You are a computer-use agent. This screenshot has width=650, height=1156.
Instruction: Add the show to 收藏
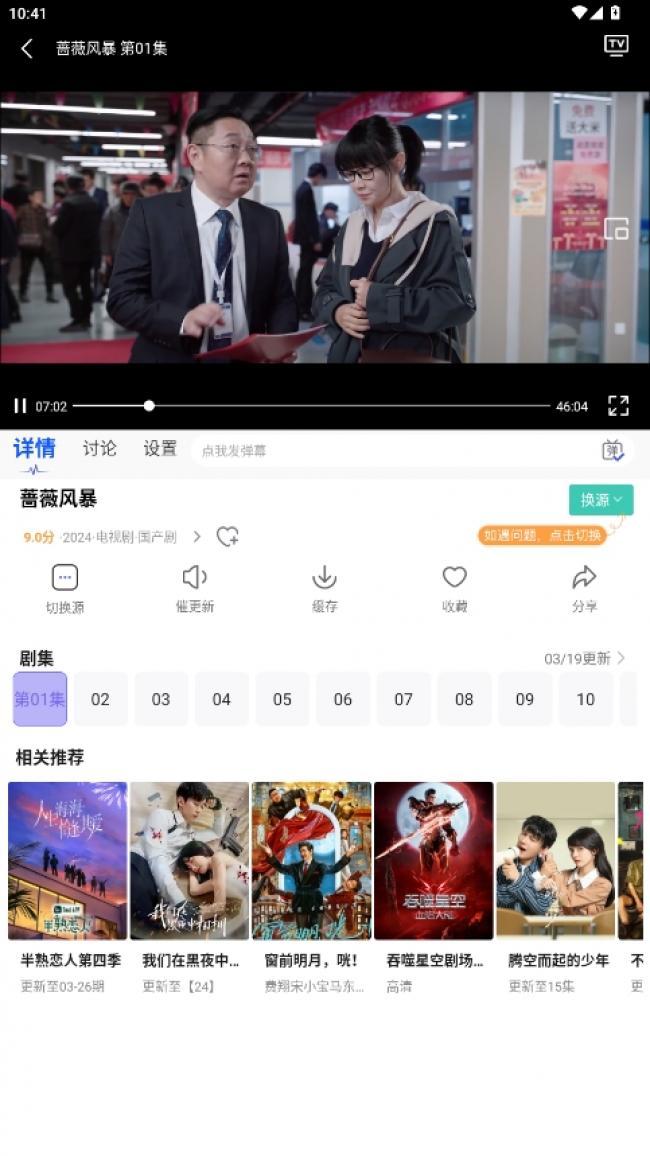tap(455, 588)
